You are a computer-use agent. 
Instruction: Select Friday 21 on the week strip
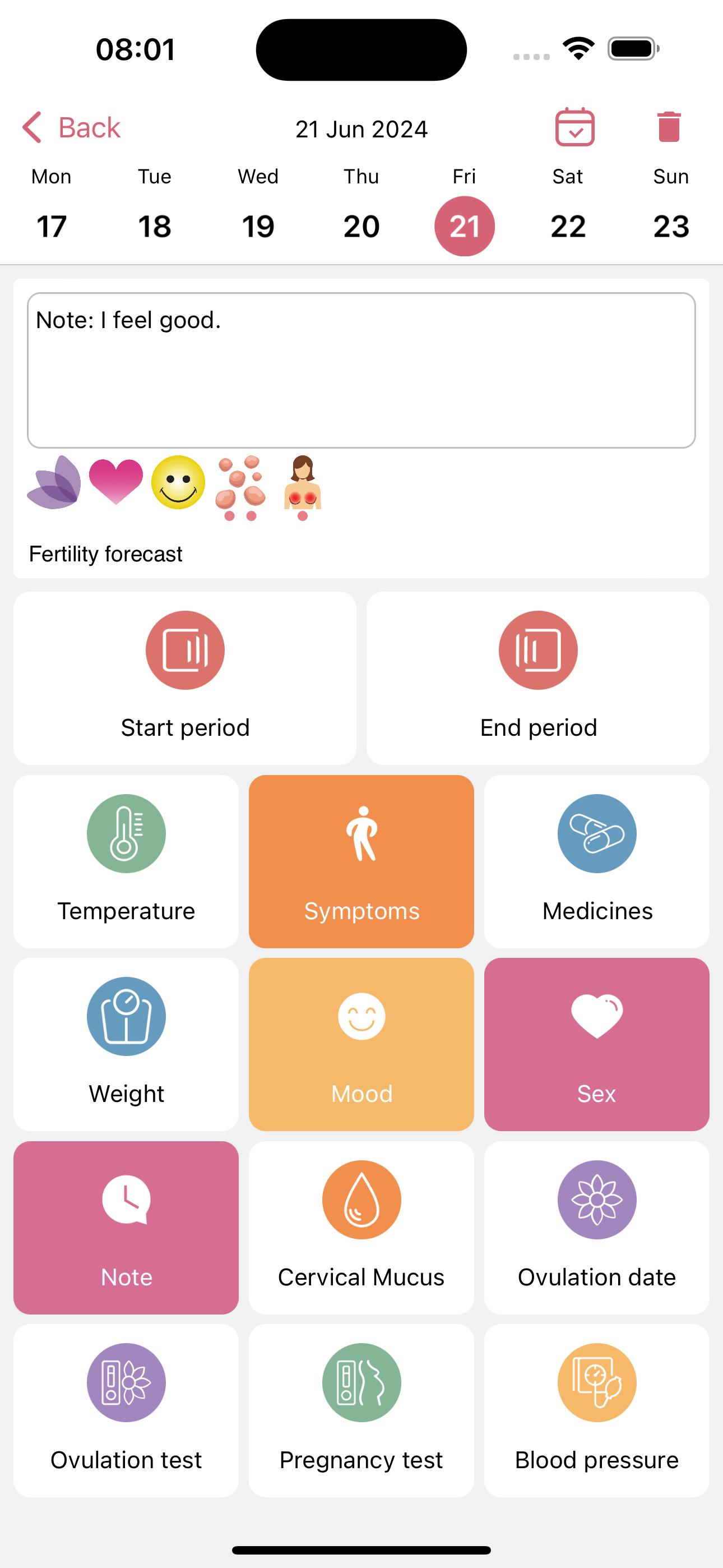point(465,225)
